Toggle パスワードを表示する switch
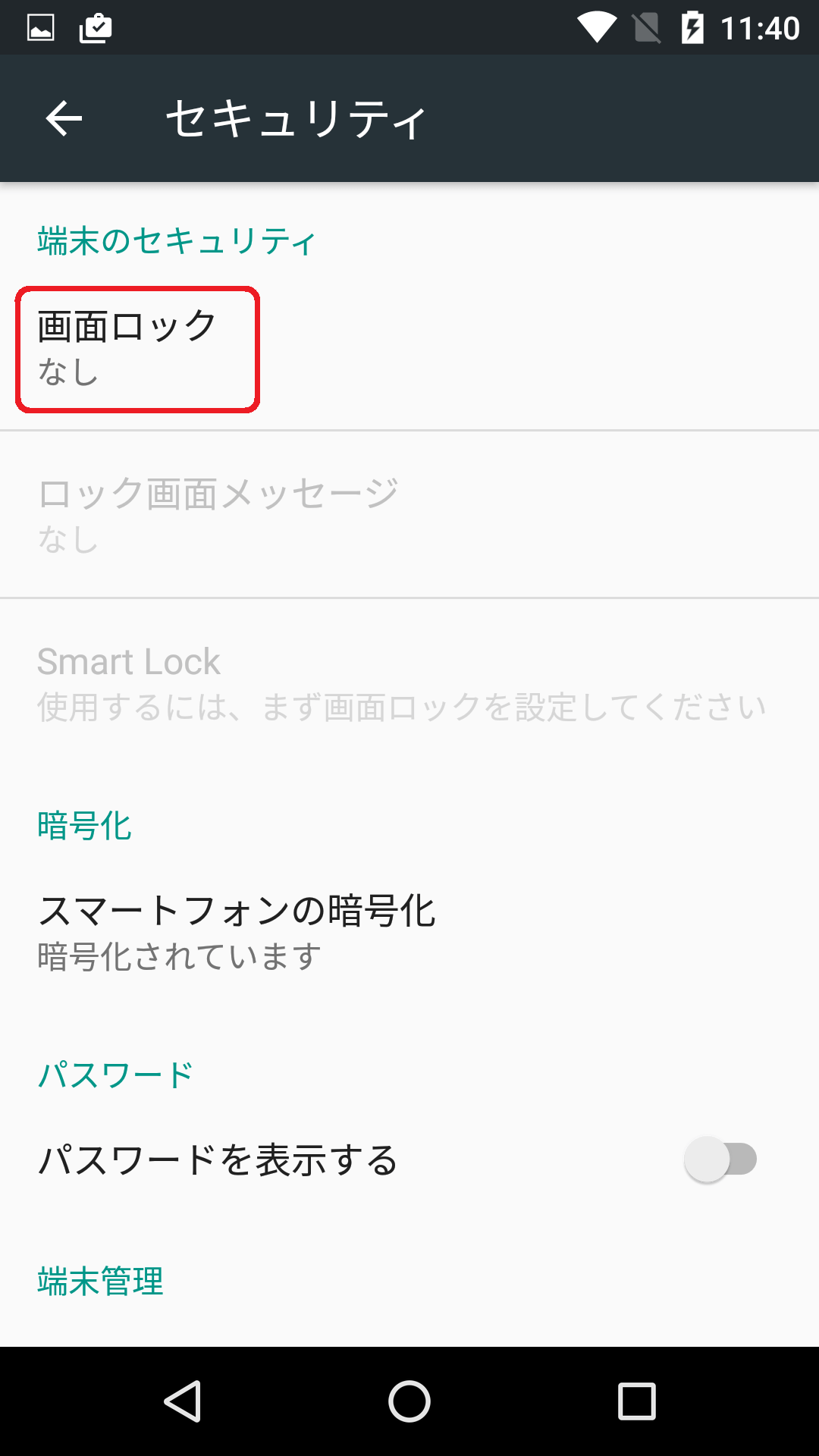The height and width of the screenshot is (1456, 819). click(x=720, y=1159)
